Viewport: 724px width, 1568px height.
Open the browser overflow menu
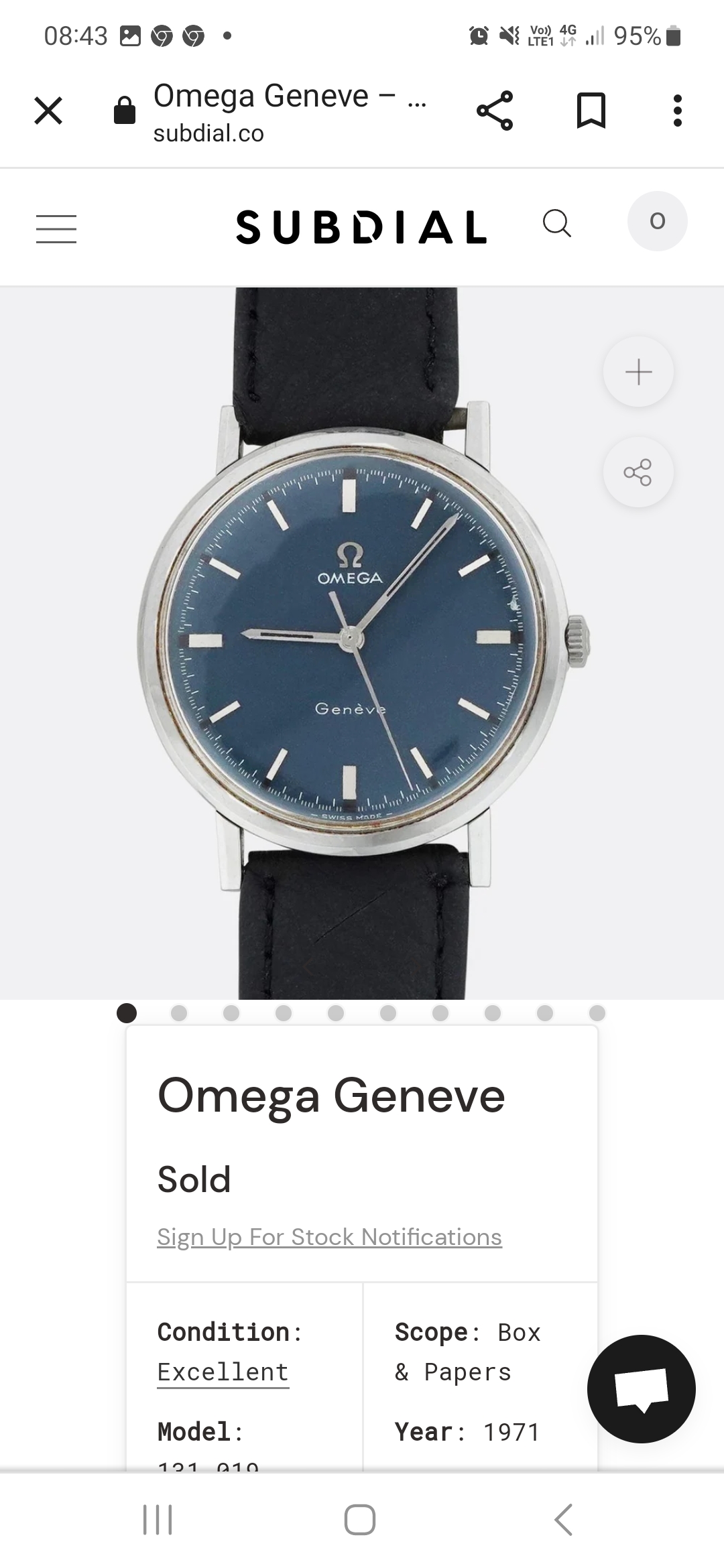(x=678, y=111)
